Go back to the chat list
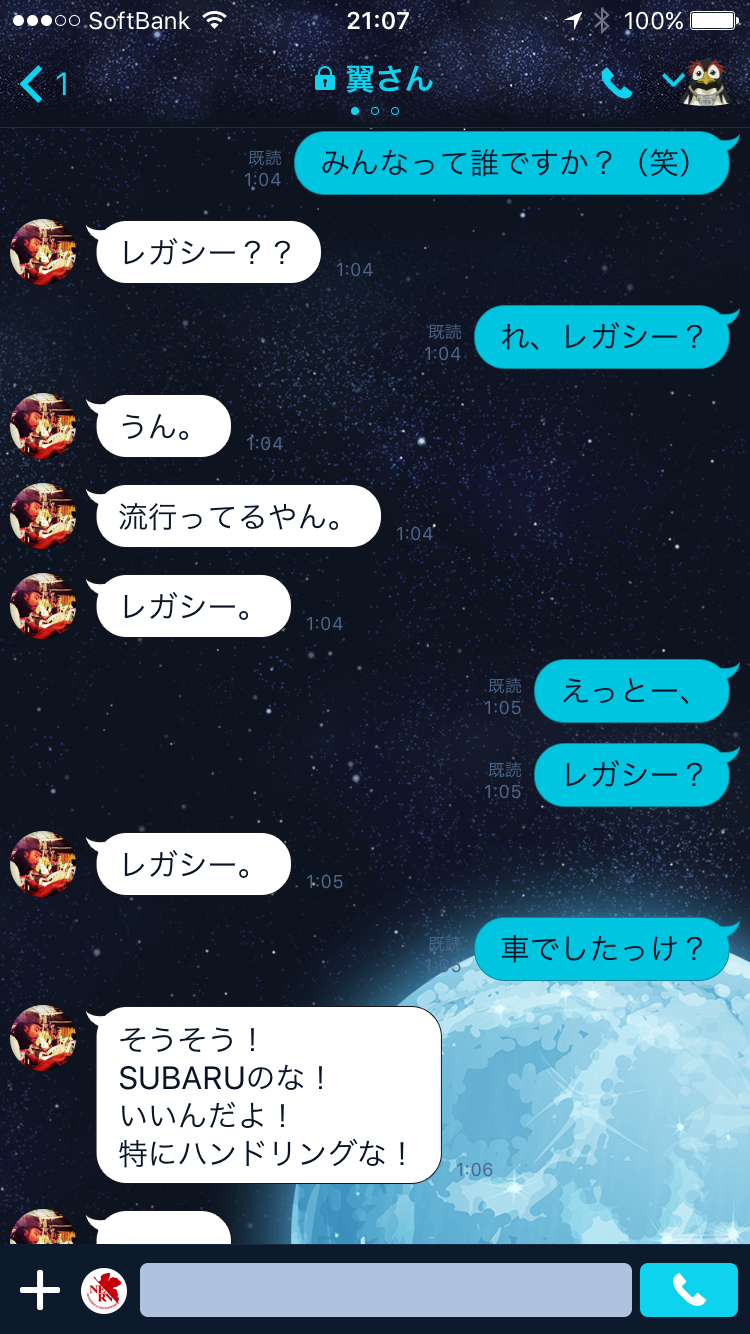 [40, 84]
